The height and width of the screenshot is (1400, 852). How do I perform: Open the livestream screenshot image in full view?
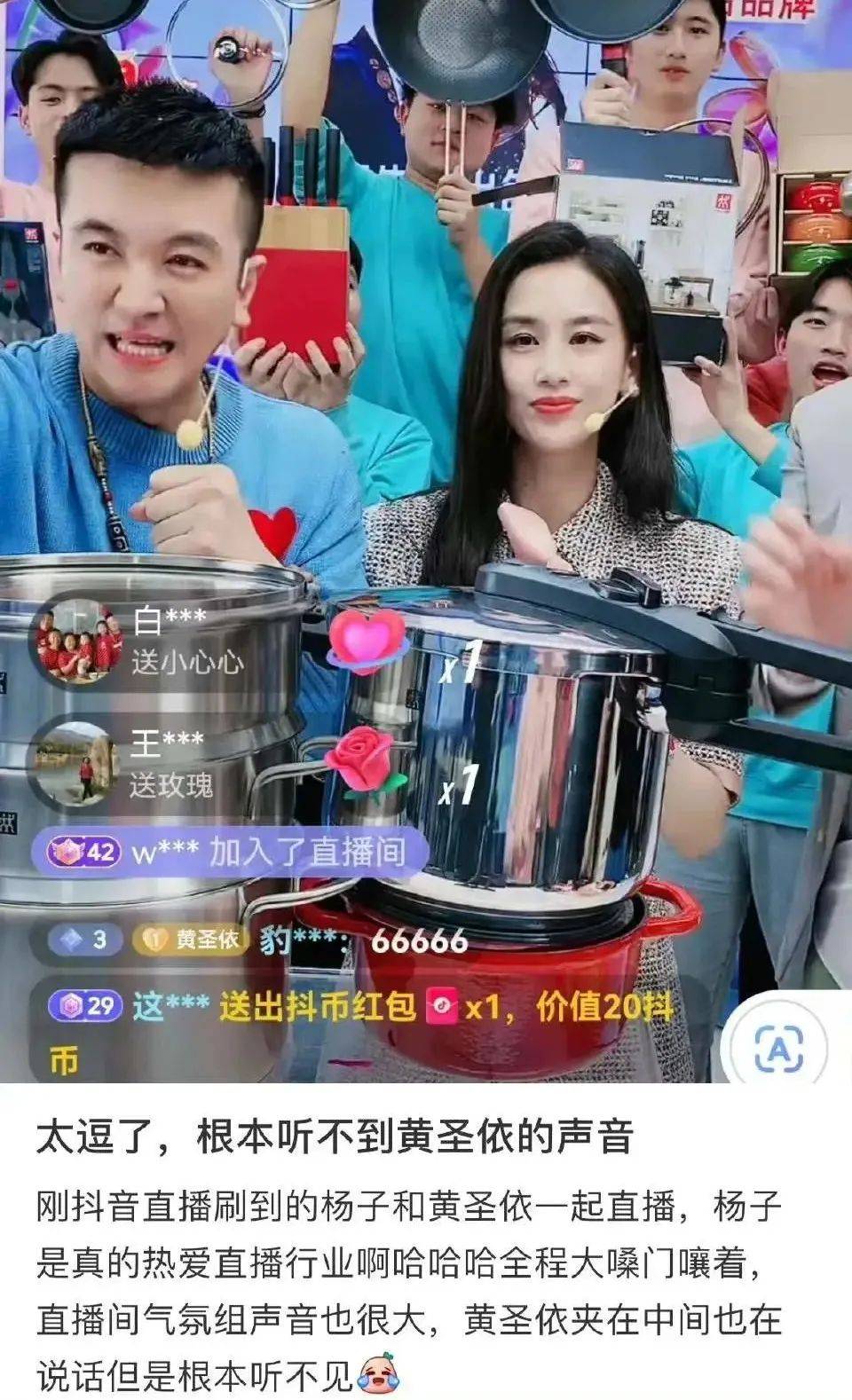[426, 444]
